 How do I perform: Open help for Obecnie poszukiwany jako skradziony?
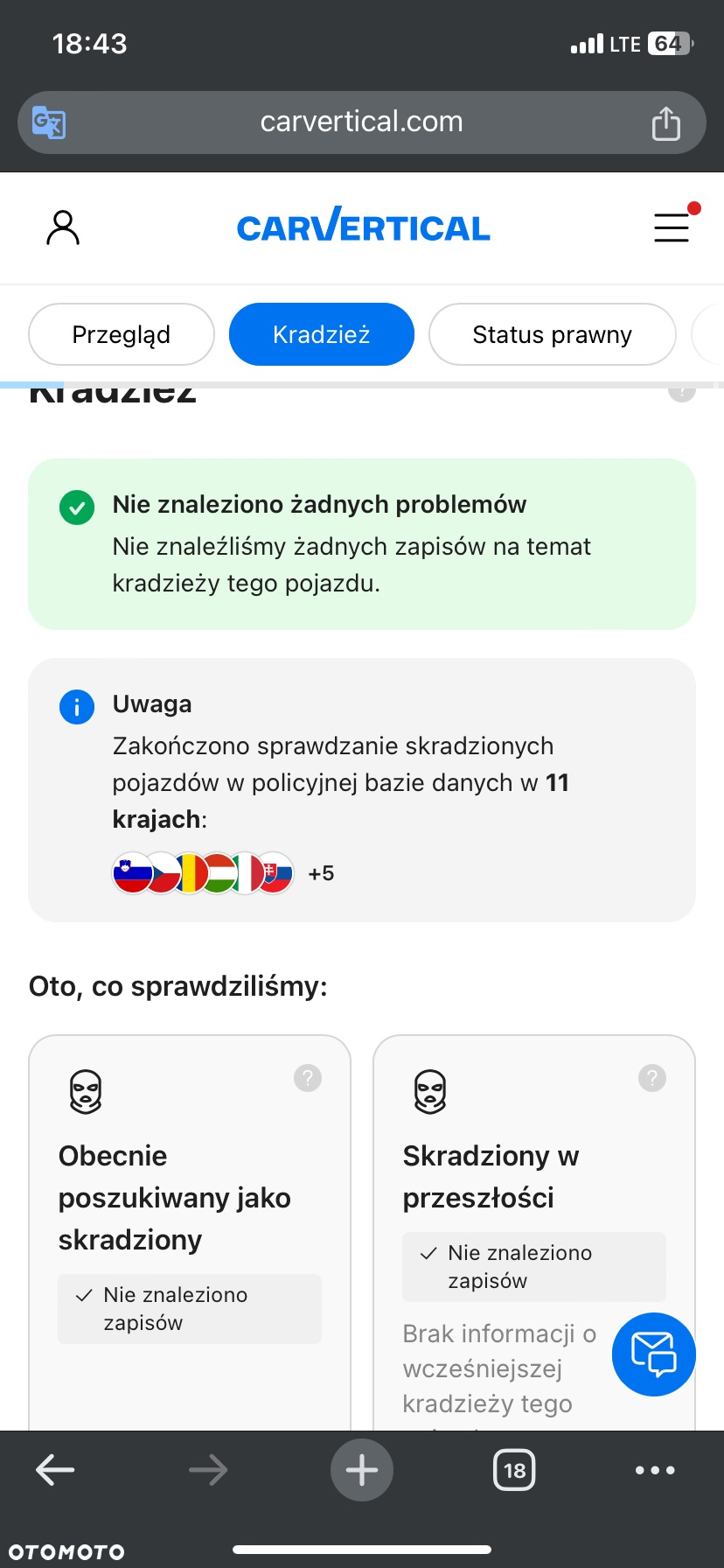tap(308, 1078)
